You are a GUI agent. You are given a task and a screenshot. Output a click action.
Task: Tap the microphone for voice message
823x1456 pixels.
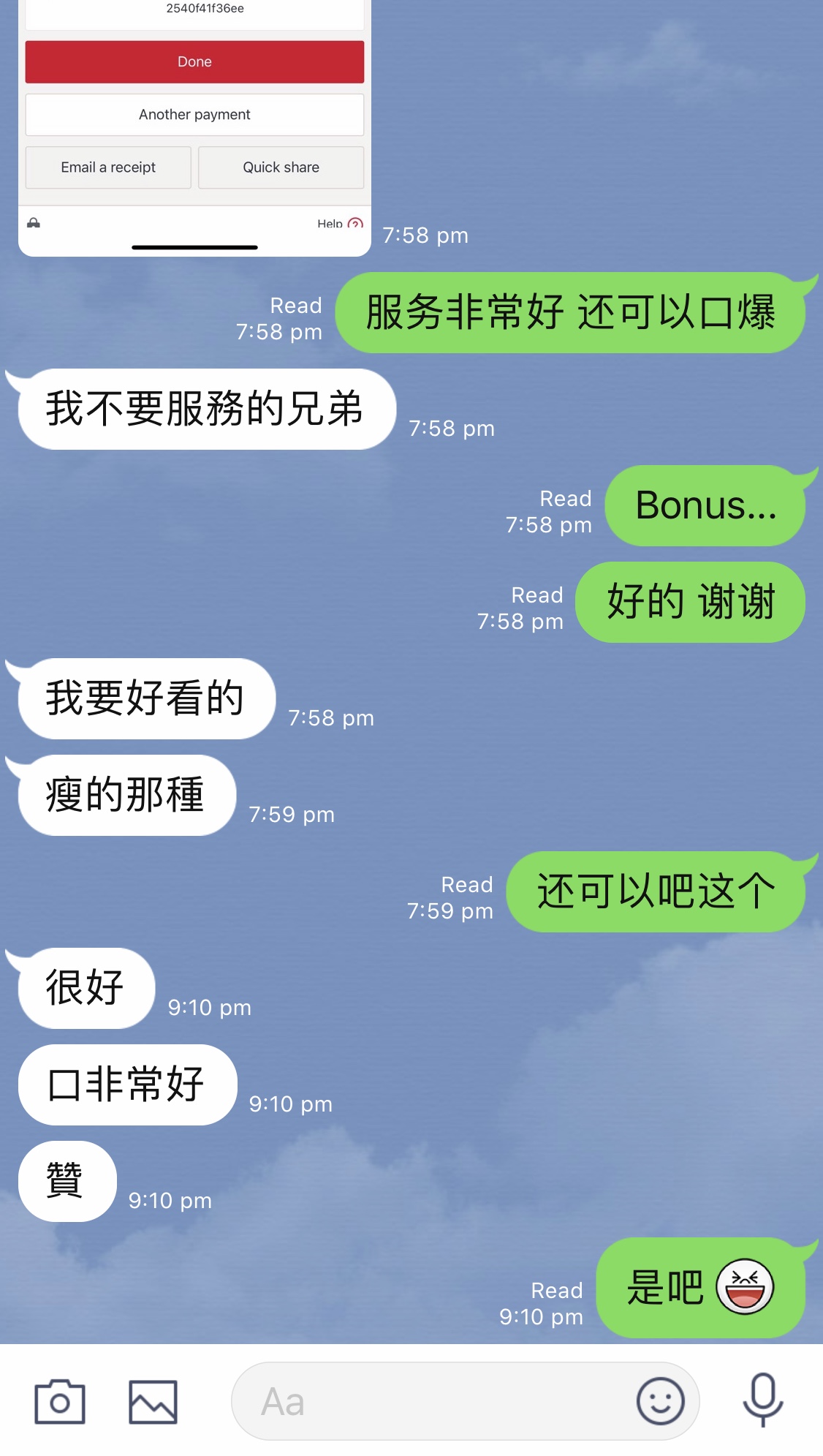(762, 1400)
